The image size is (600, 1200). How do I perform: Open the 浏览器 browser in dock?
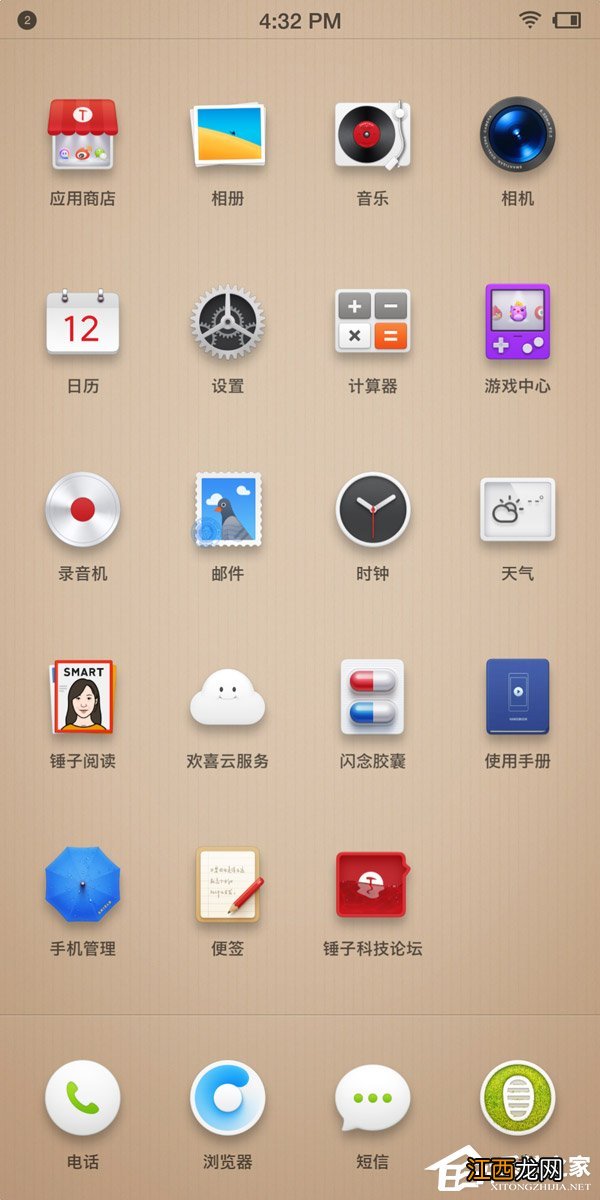click(x=227, y=1098)
